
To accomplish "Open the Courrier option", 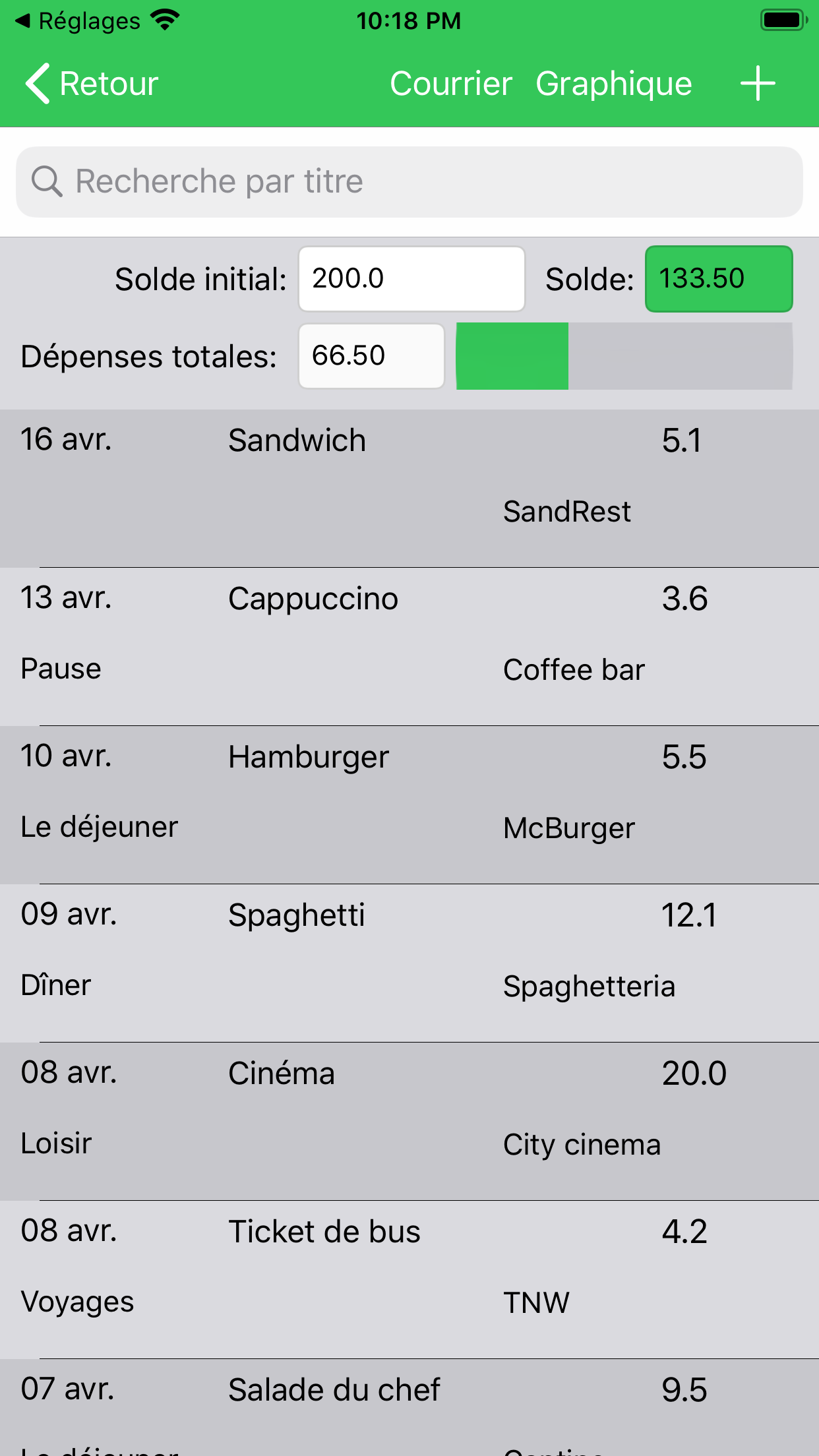I will (x=451, y=84).
